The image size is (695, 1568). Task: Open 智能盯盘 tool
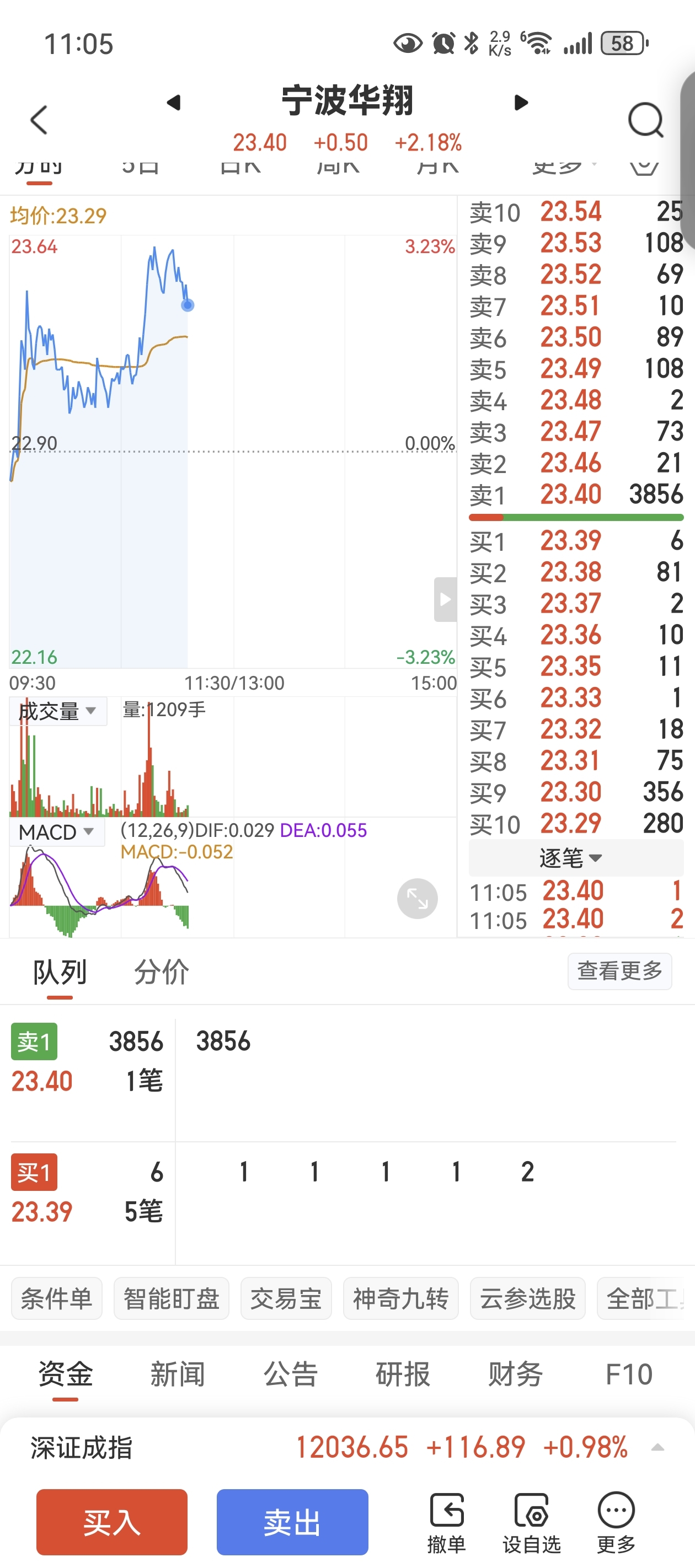[171, 1298]
